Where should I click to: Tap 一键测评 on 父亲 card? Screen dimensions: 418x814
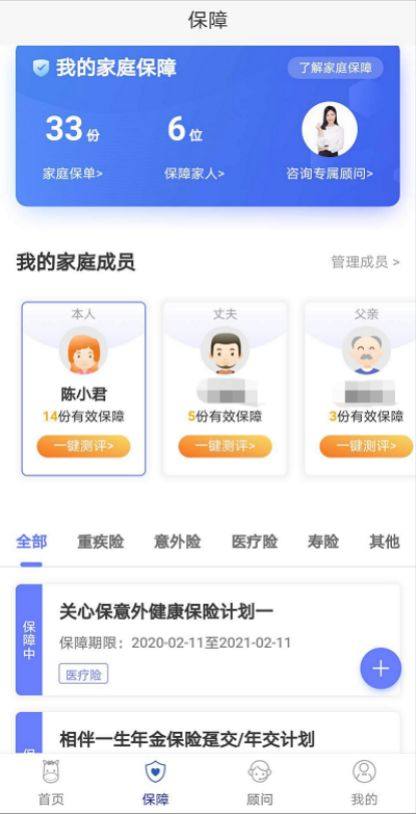point(367,446)
